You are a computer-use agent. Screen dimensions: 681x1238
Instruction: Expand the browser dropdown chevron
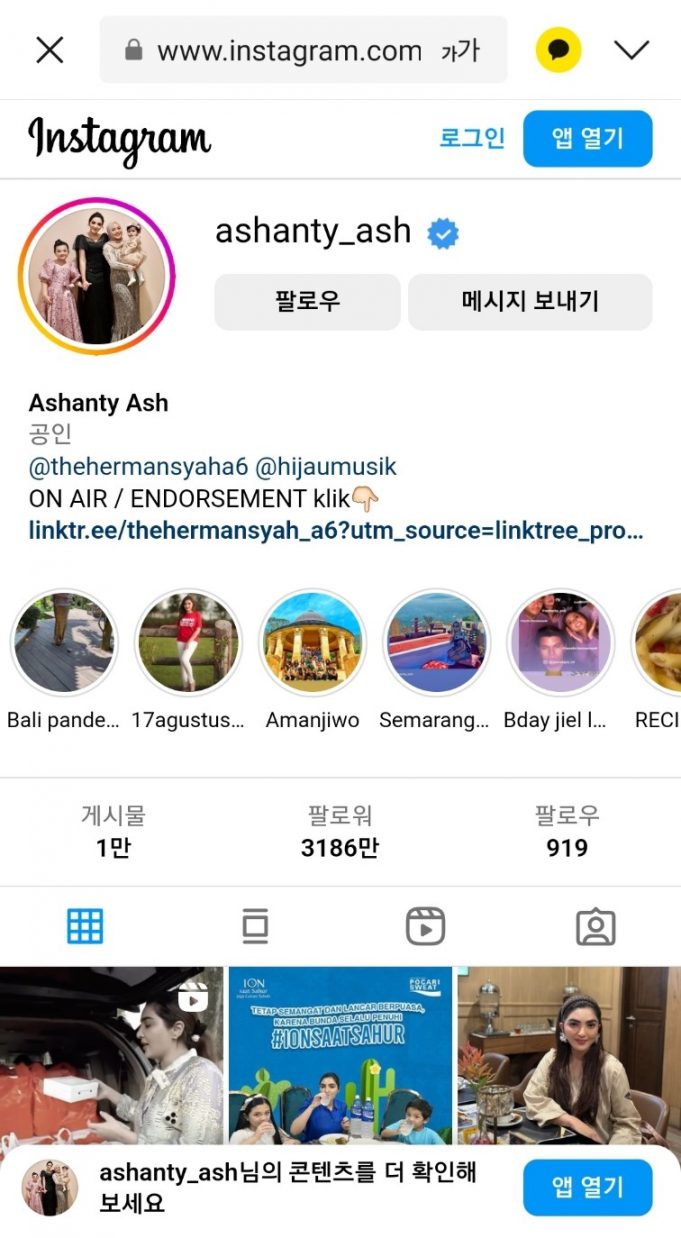[632, 50]
